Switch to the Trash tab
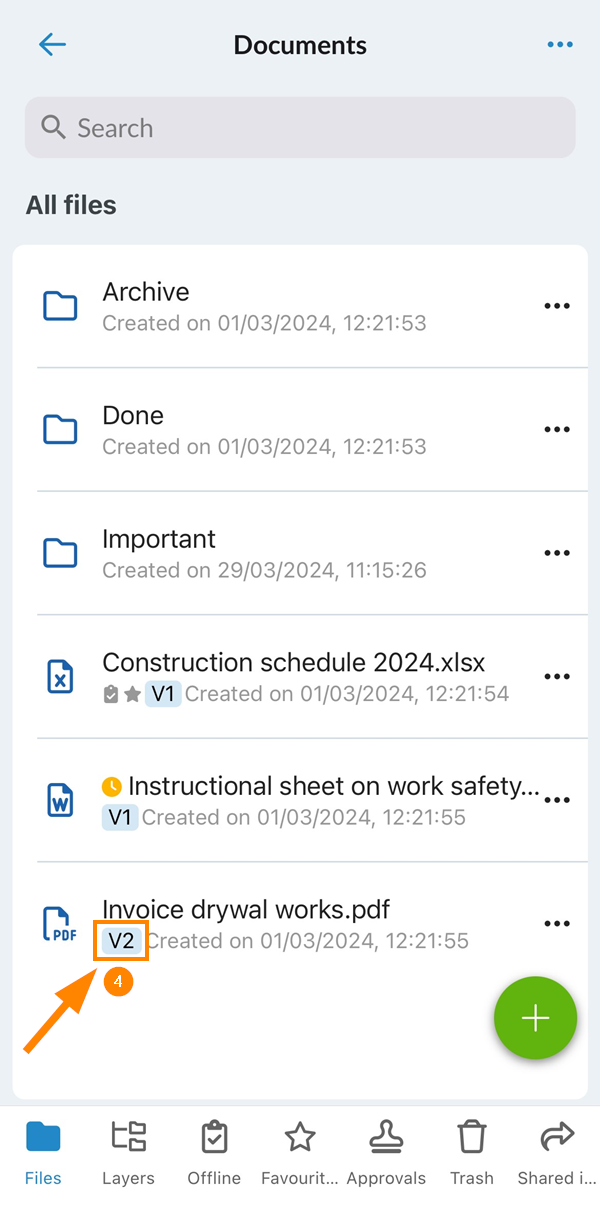This screenshot has width=600, height=1205. click(472, 1153)
